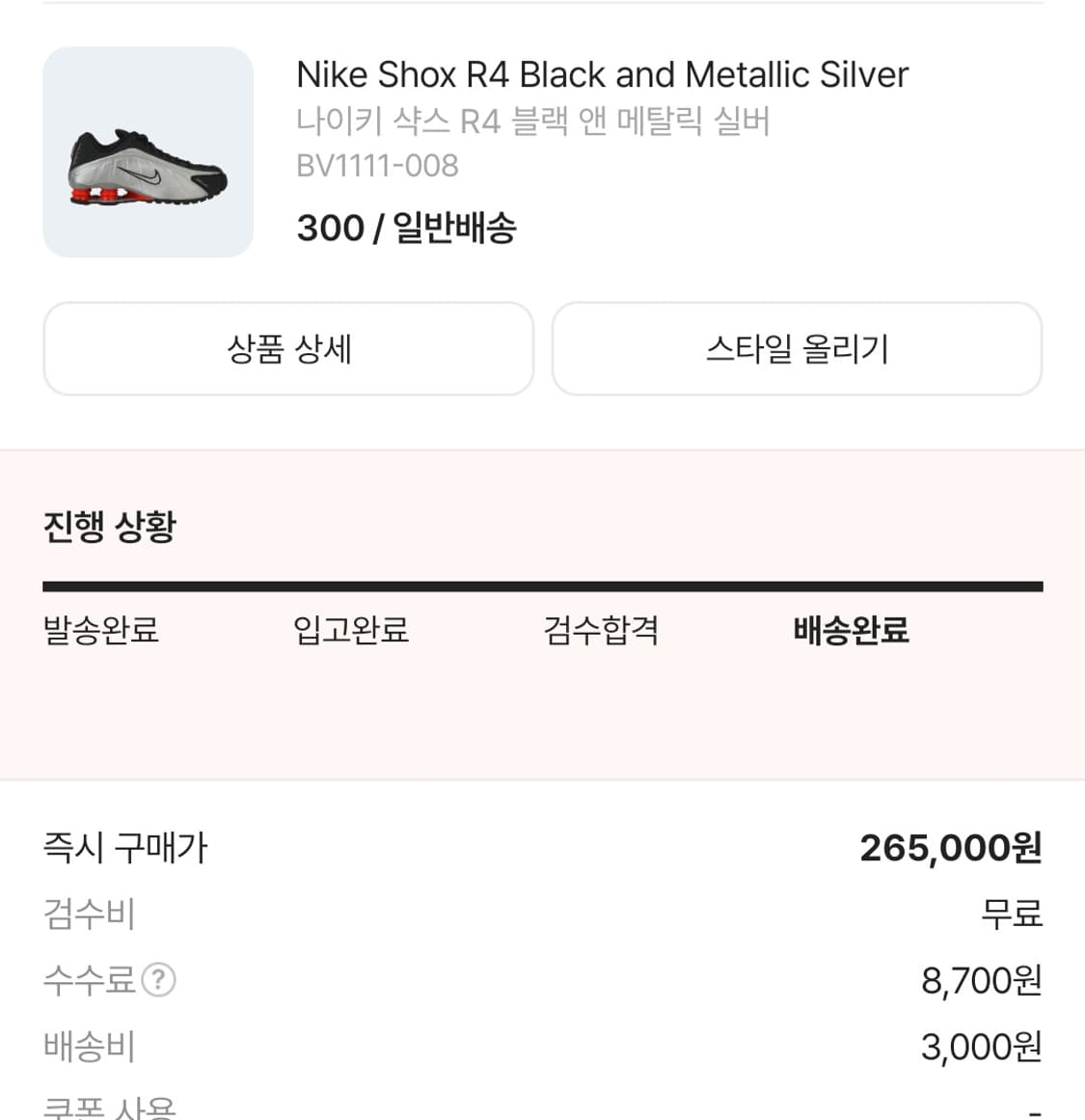Viewport: 1085px width, 1120px height.
Task: Select model number BV1111-008
Action: click(378, 165)
